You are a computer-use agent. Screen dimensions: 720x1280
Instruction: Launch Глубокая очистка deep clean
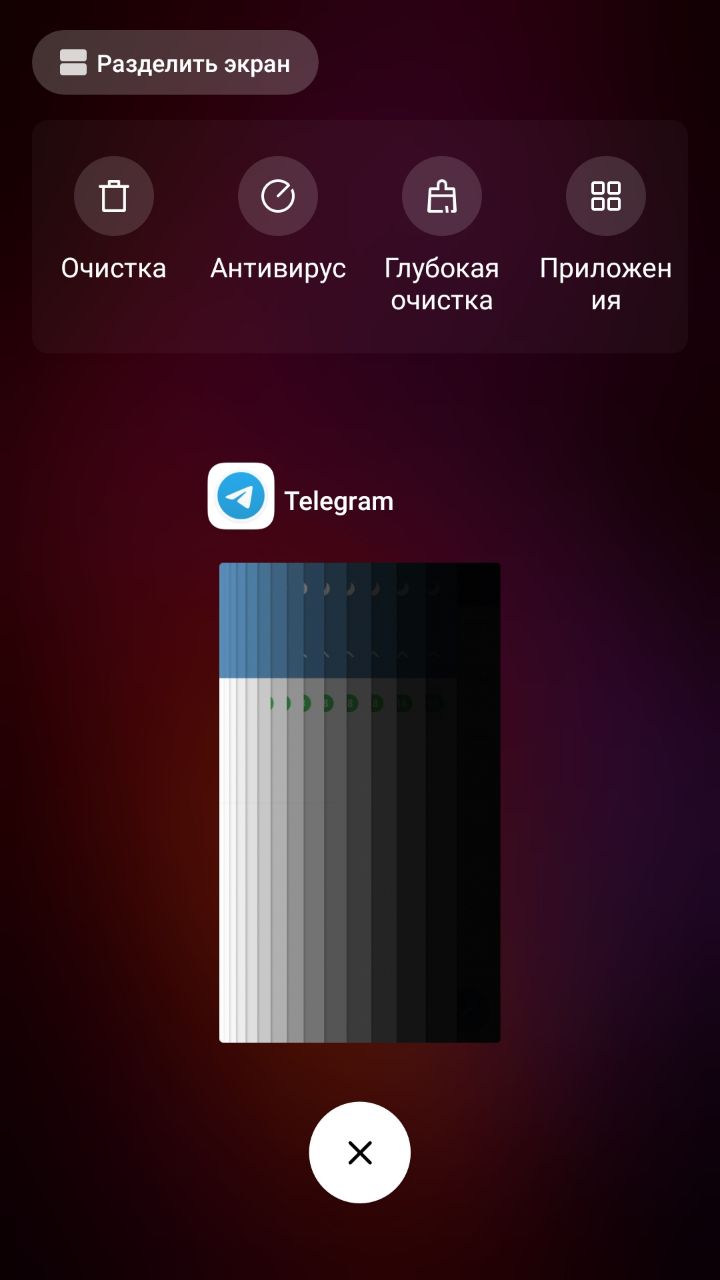point(442,197)
